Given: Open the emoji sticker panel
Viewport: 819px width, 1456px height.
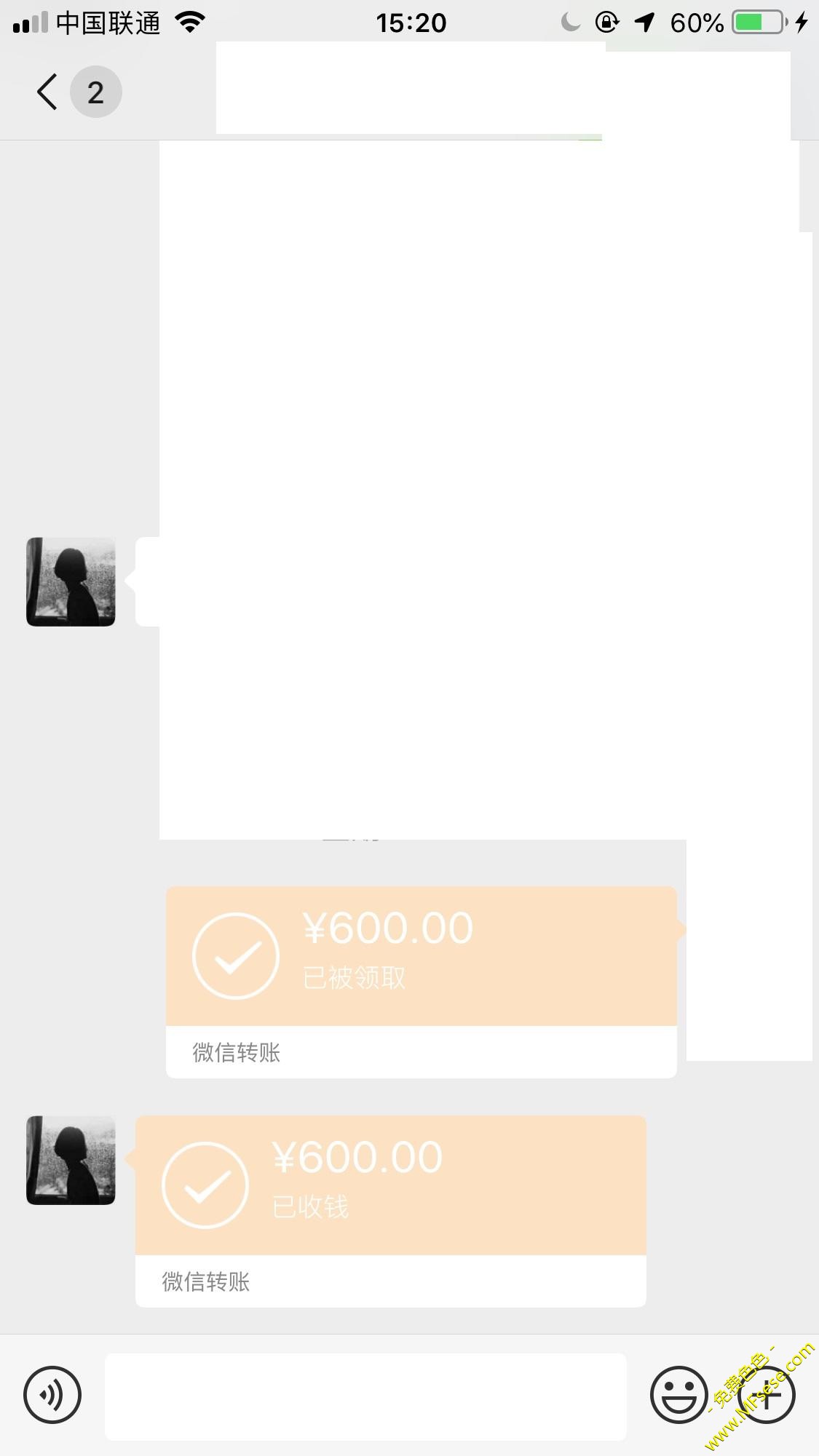Looking at the screenshot, I should pos(678,1395).
